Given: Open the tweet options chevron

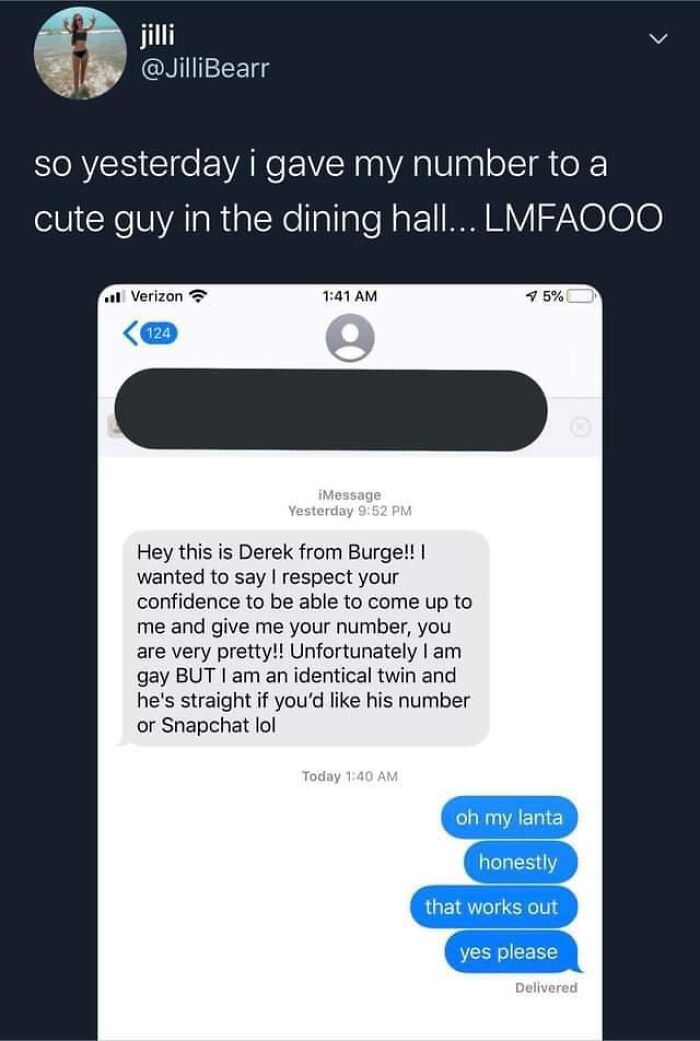Looking at the screenshot, I should (657, 39).
